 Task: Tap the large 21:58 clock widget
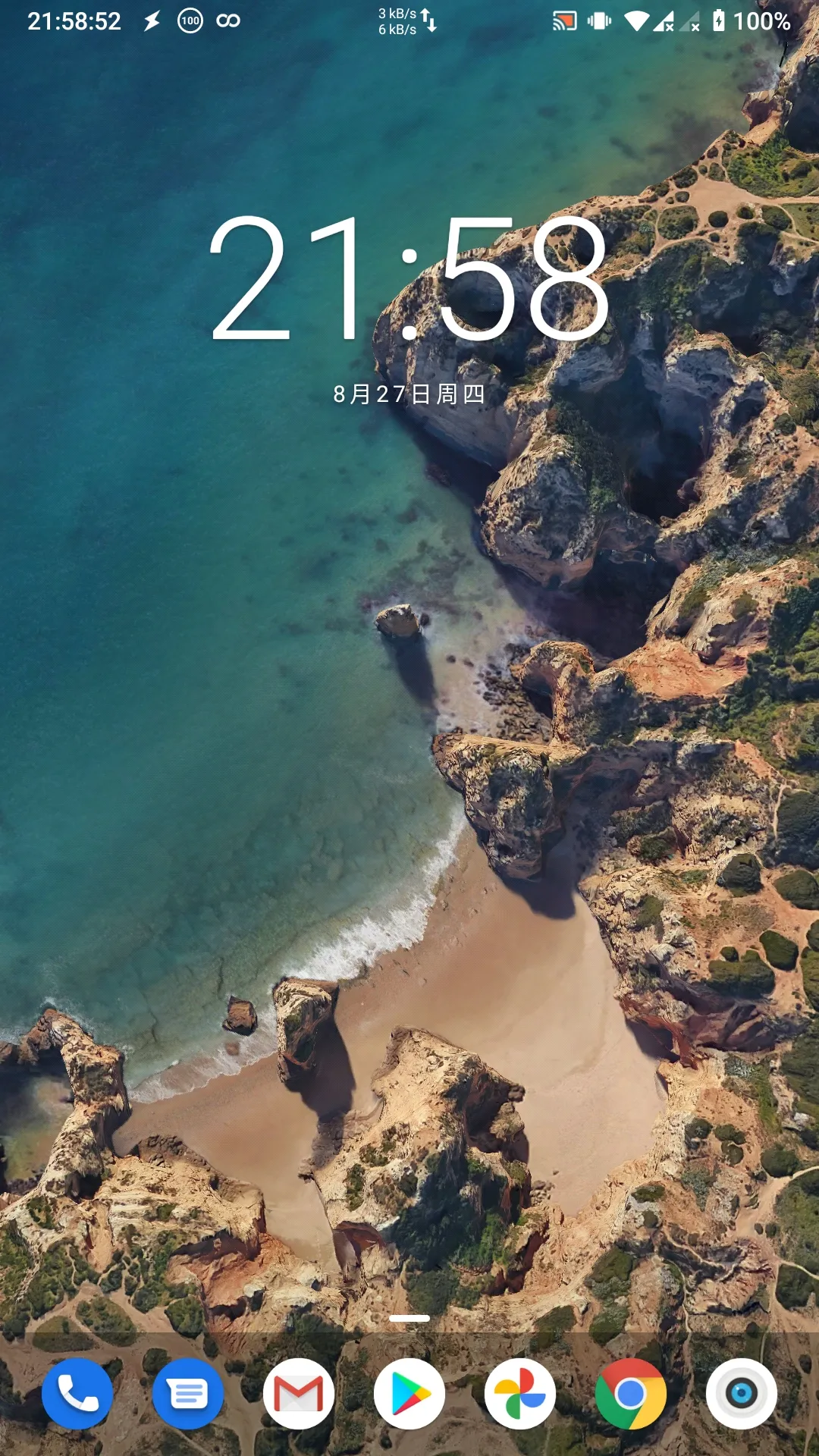(409, 279)
